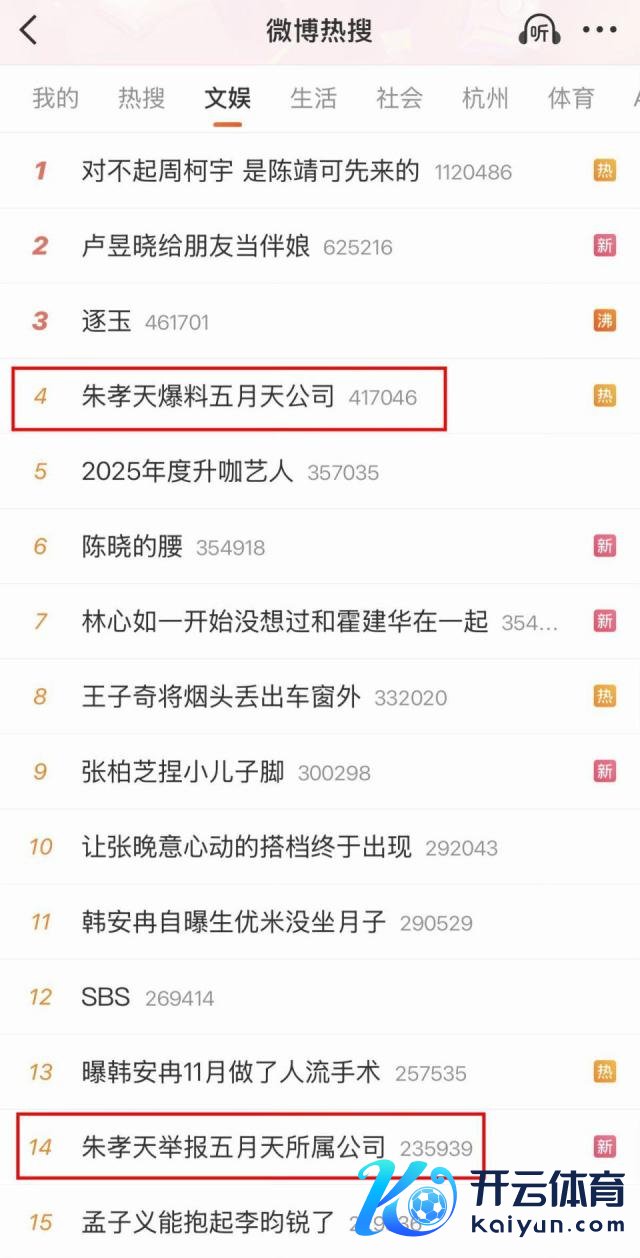Open topic 2025年度升咖艺人
Viewport: 640px width, 1258px height.
point(187,471)
